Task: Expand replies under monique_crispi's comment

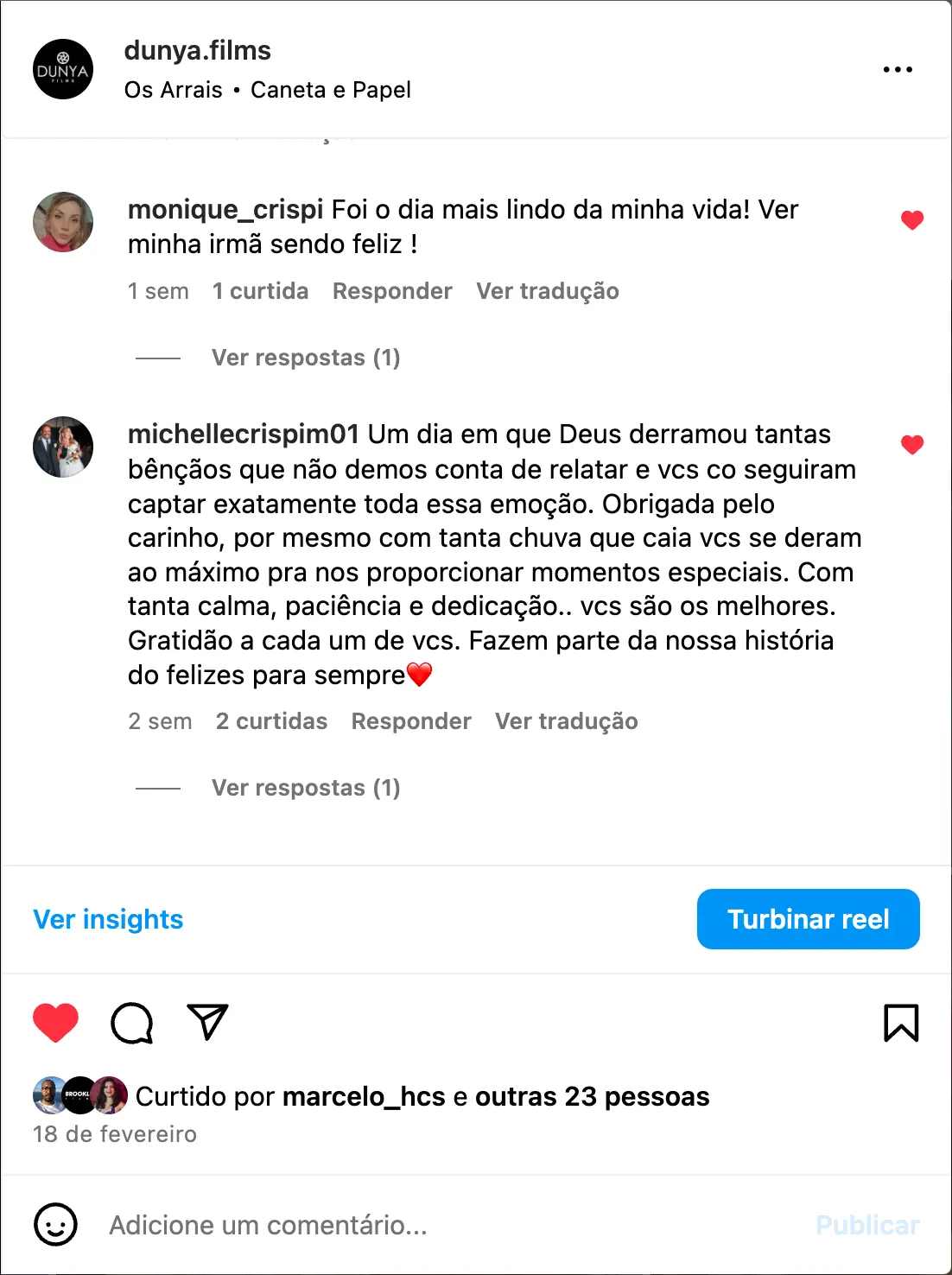Action: click(306, 358)
